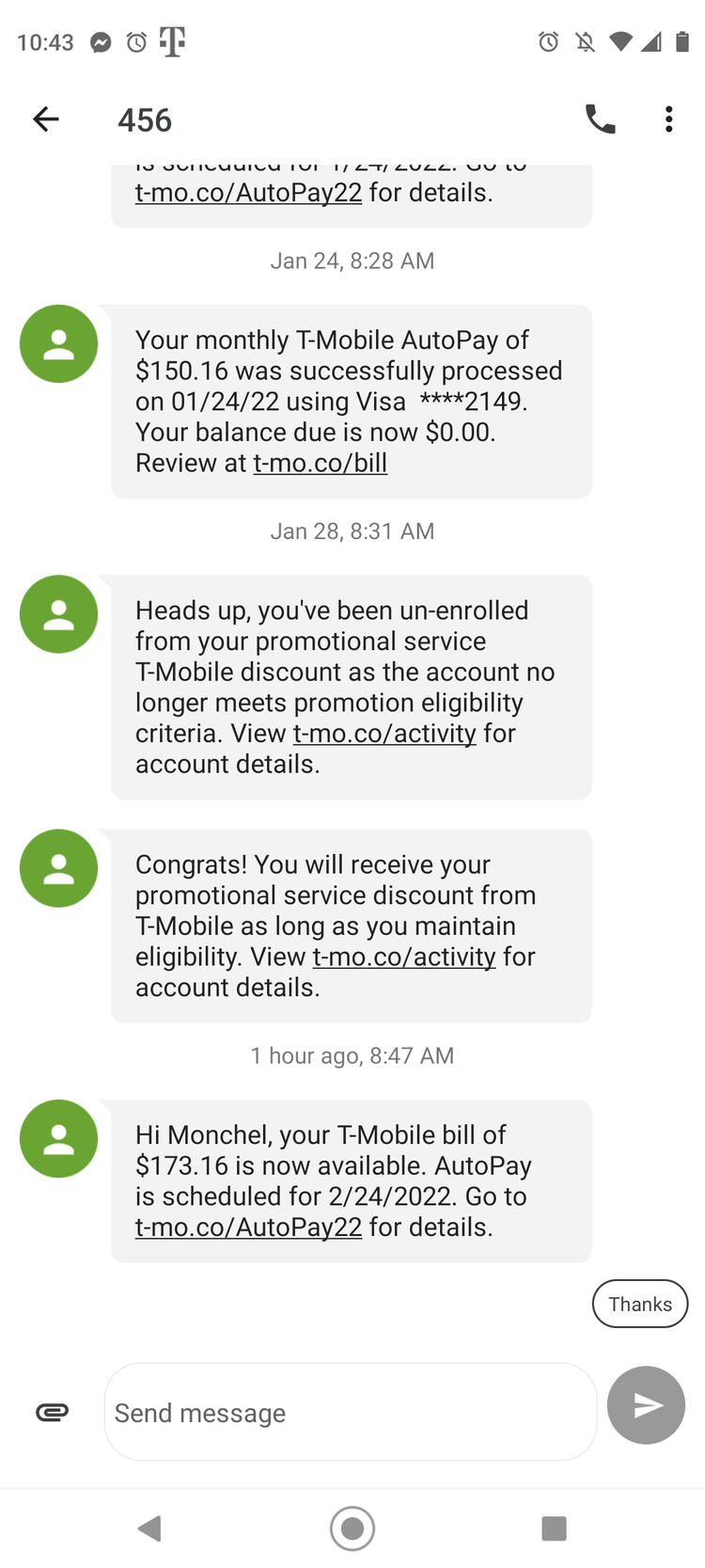The width and height of the screenshot is (705, 1568).
Task: Go back using the top-left arrow
Action: pyautogui.click(x=45, y=119)
